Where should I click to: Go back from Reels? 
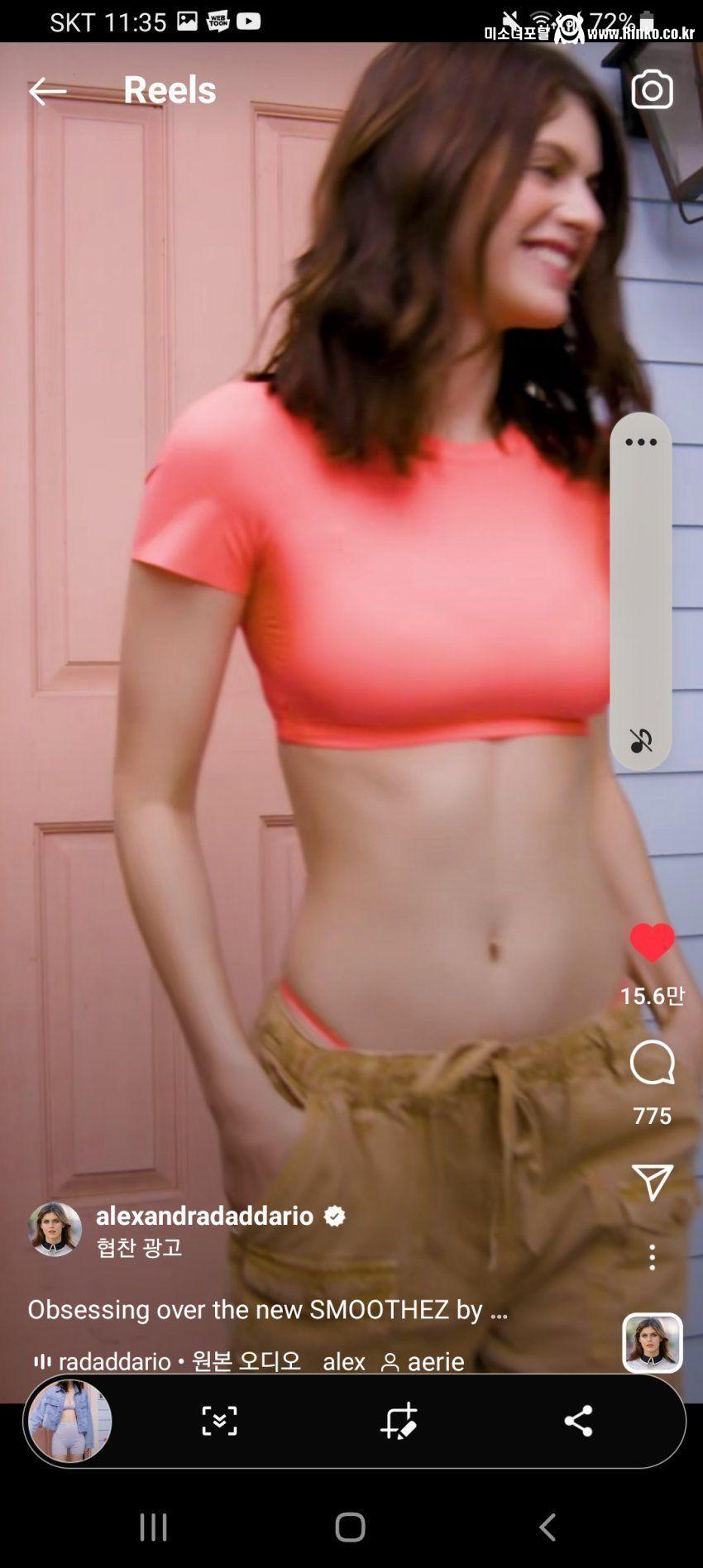tap(47, 91)
